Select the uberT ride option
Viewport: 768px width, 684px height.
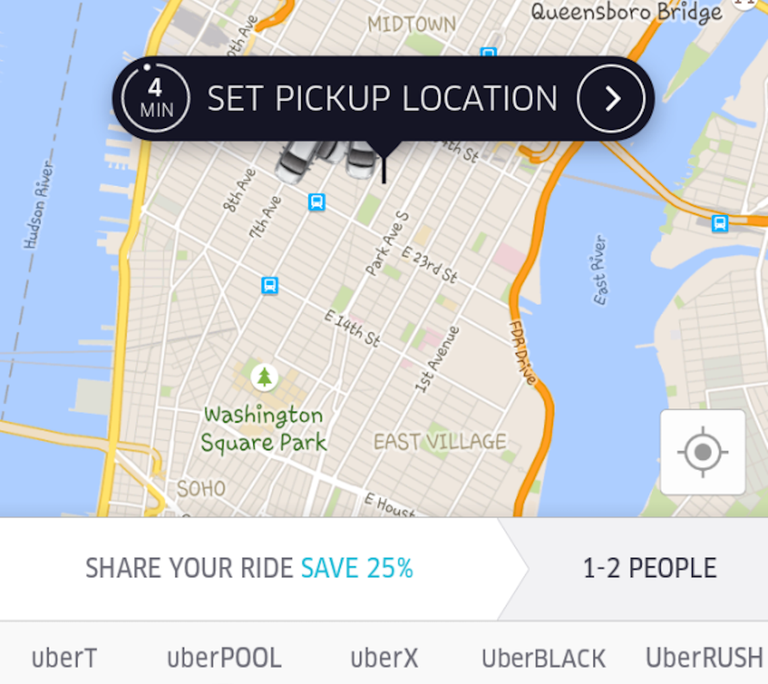click(64, 658)
